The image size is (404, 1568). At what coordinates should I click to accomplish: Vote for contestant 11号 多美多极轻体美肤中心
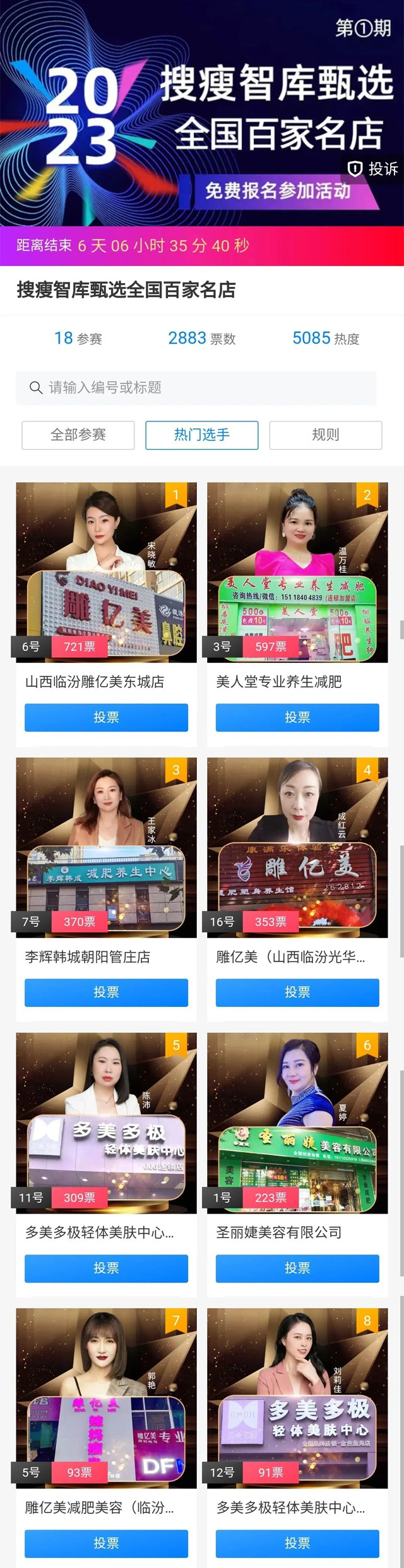(106, 1268)
